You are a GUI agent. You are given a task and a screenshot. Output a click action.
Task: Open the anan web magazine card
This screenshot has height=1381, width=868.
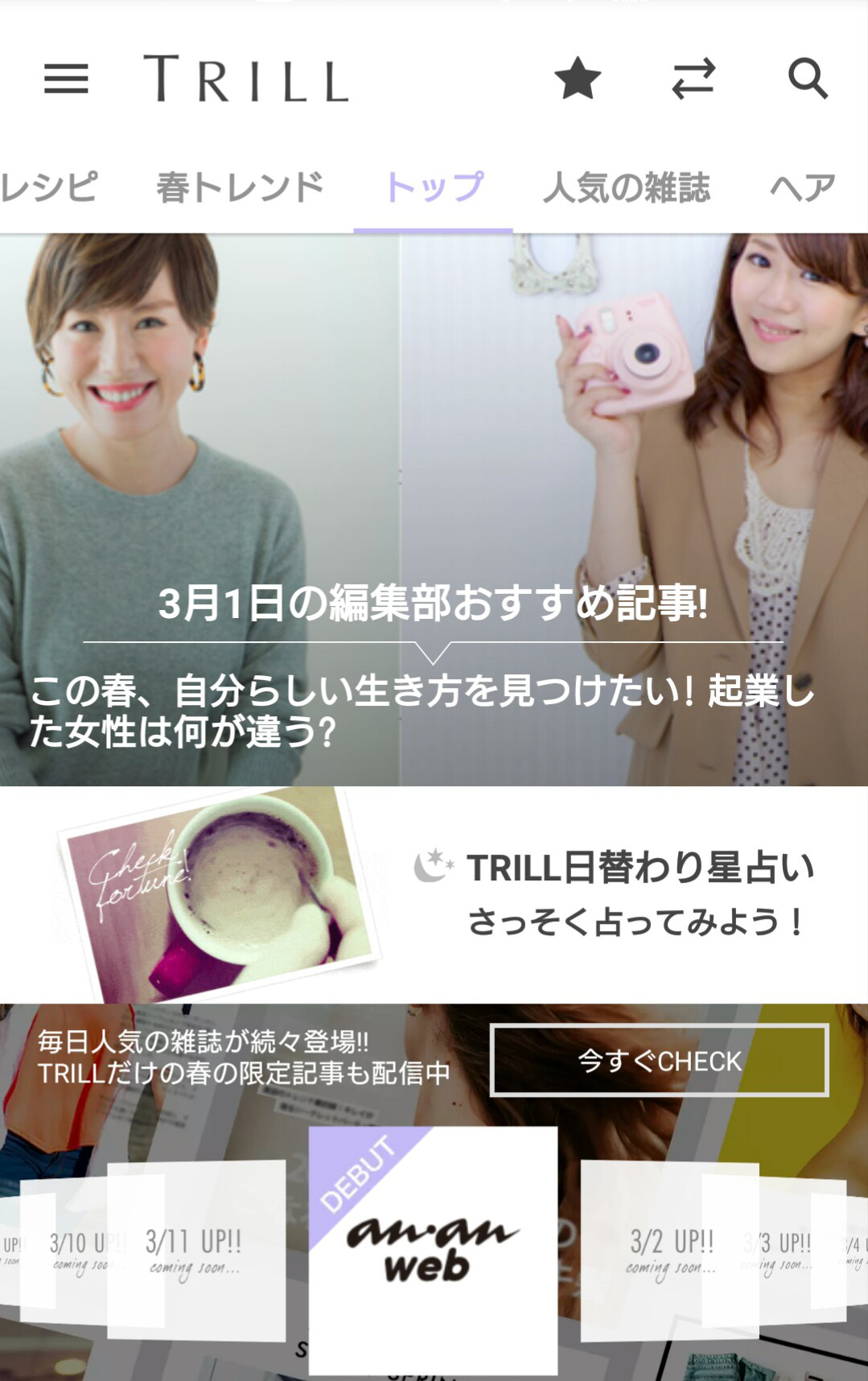pos(433,1250)
